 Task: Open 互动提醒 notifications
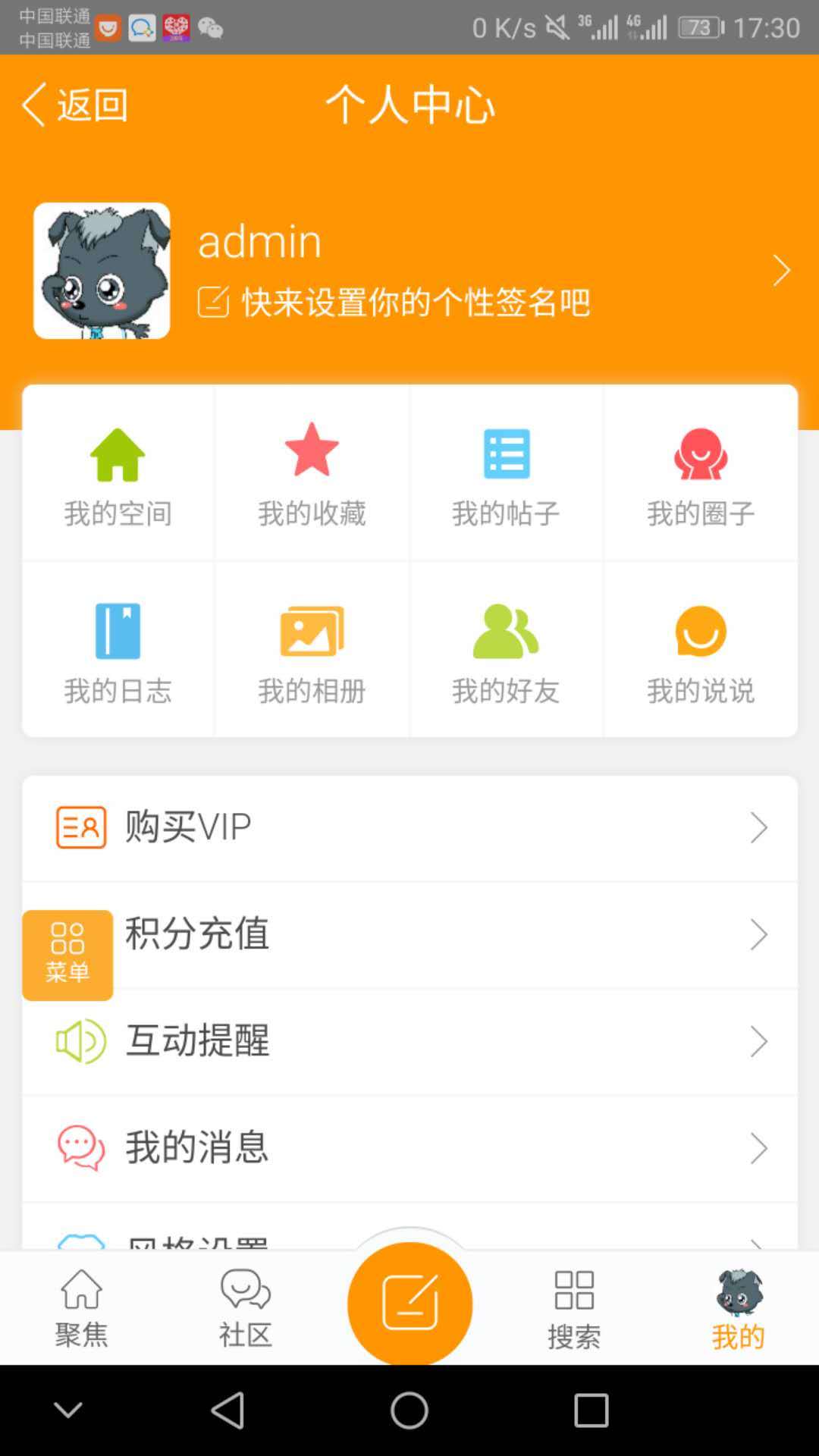click(409, 1041)
